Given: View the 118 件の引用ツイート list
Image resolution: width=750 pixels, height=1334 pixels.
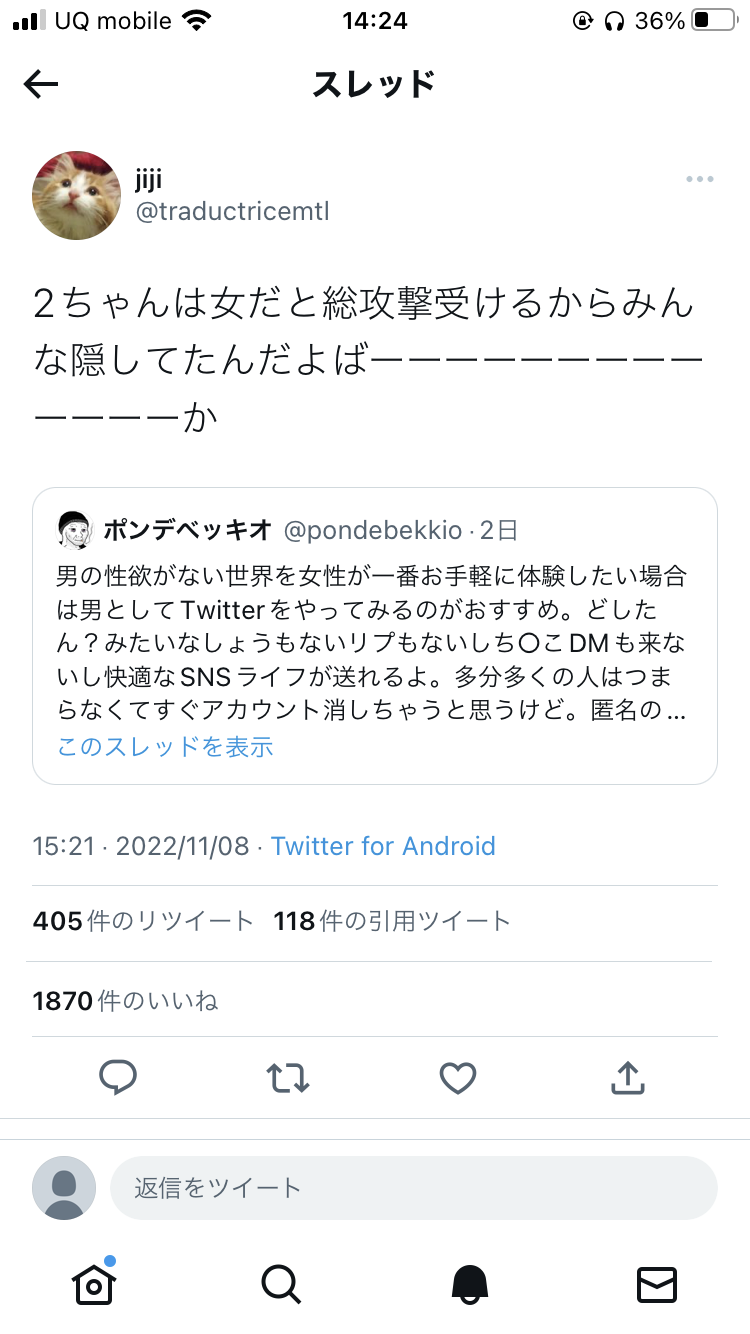Looking at the screenshot, I should (392, 921).
